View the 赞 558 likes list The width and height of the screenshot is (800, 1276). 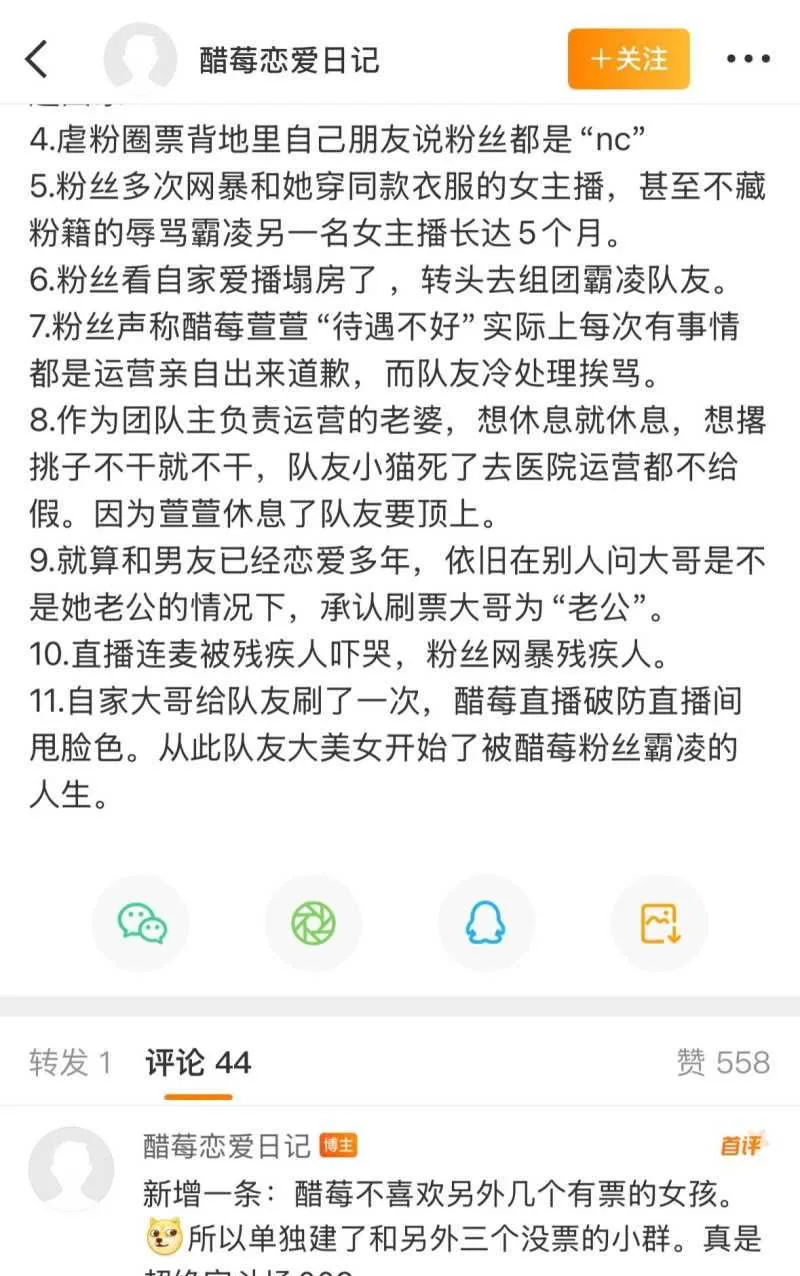coord(723,1062)
